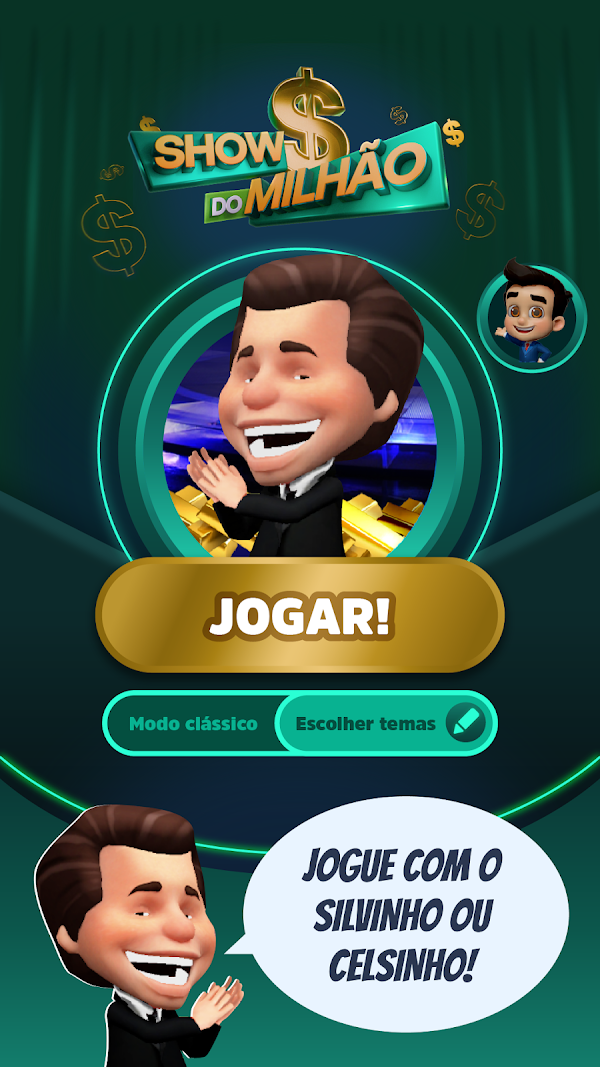
Task: Switch to the Celsinho character avatar
Action: pos(531,318)
